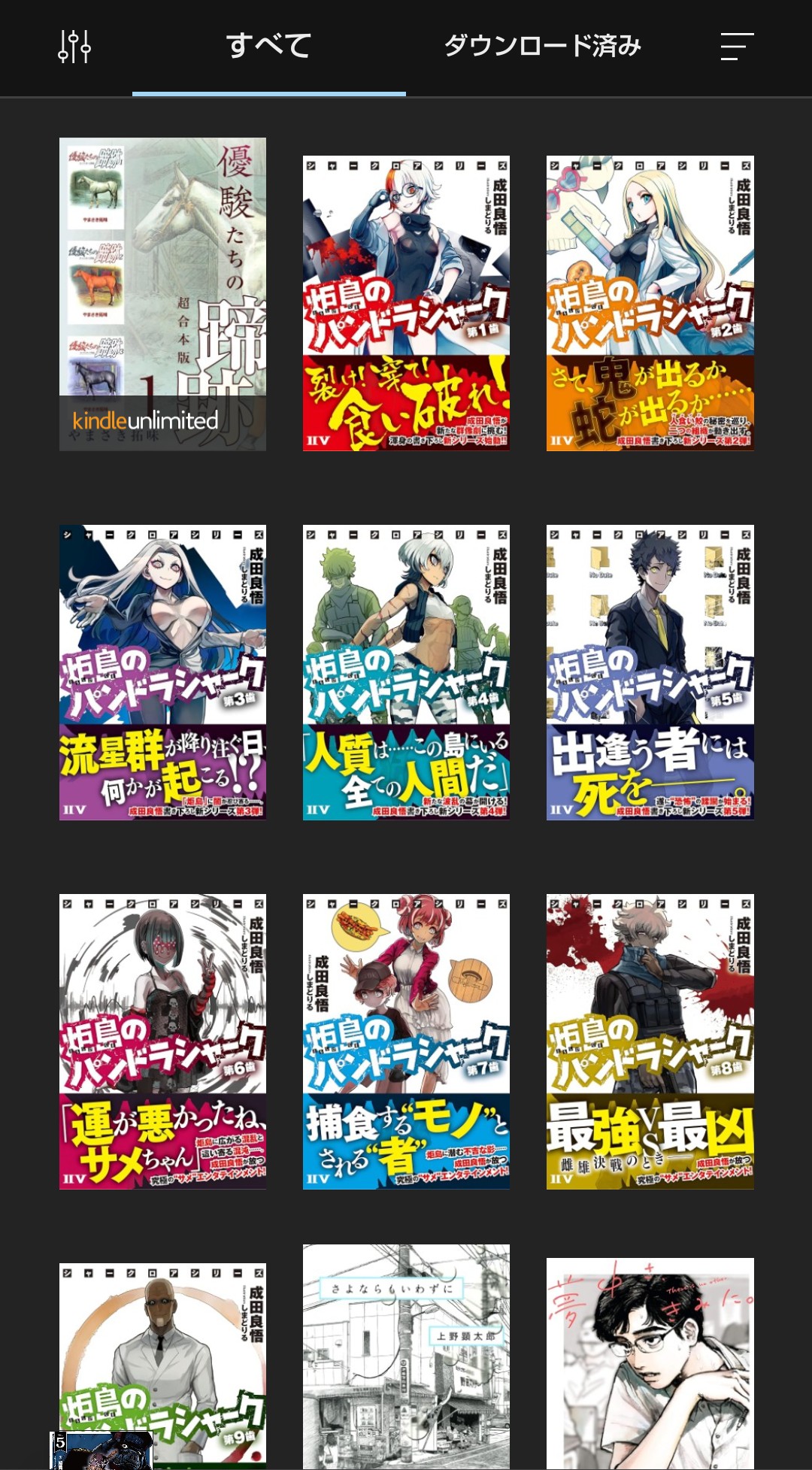Image resolution: width=812 pixels, height=1470 pixels.
Task: Open 優駿たちの蹄跡 Kindle Unlimited book
Action: [162, 294]
